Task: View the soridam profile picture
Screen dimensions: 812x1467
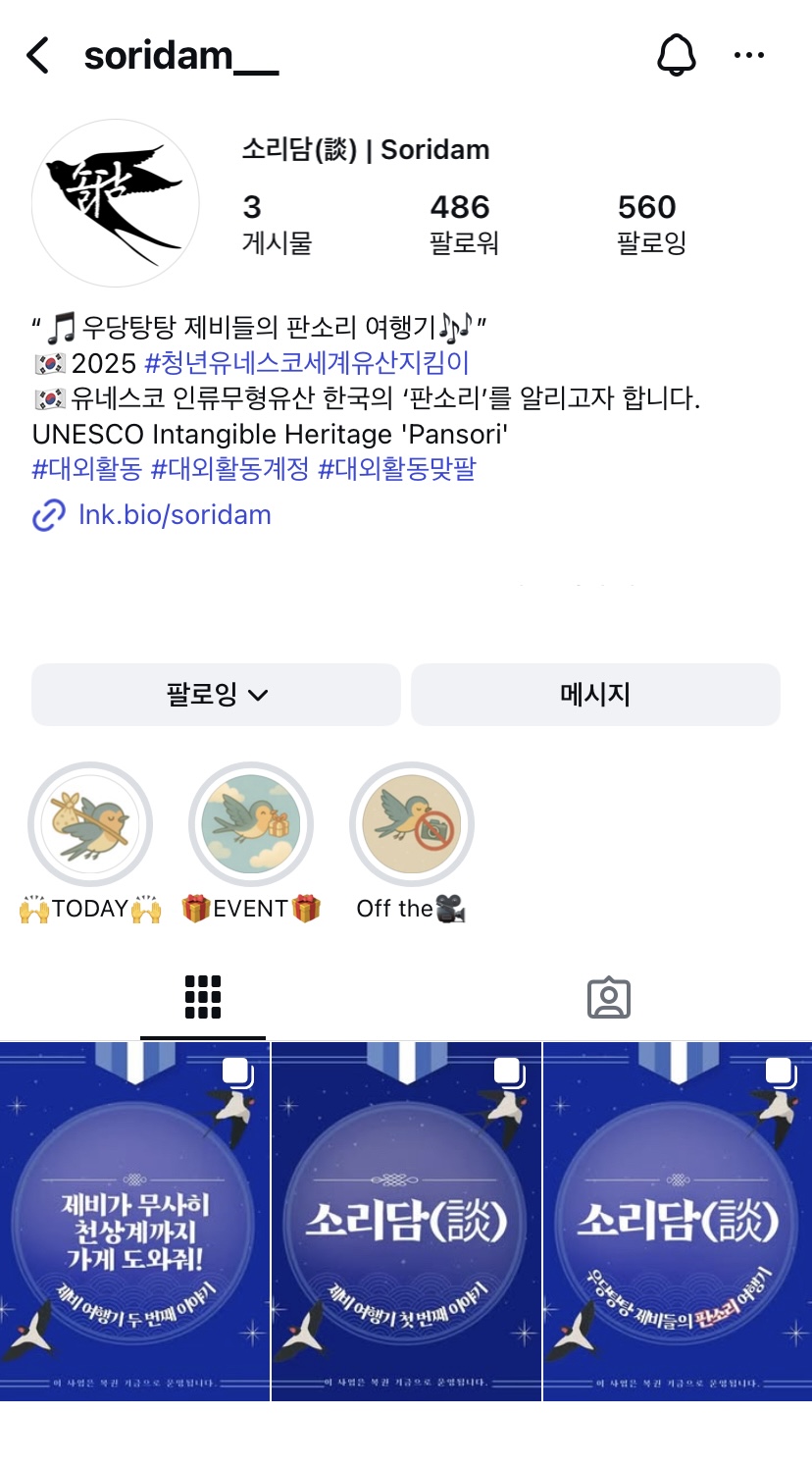Action: [x=116, y=203]
